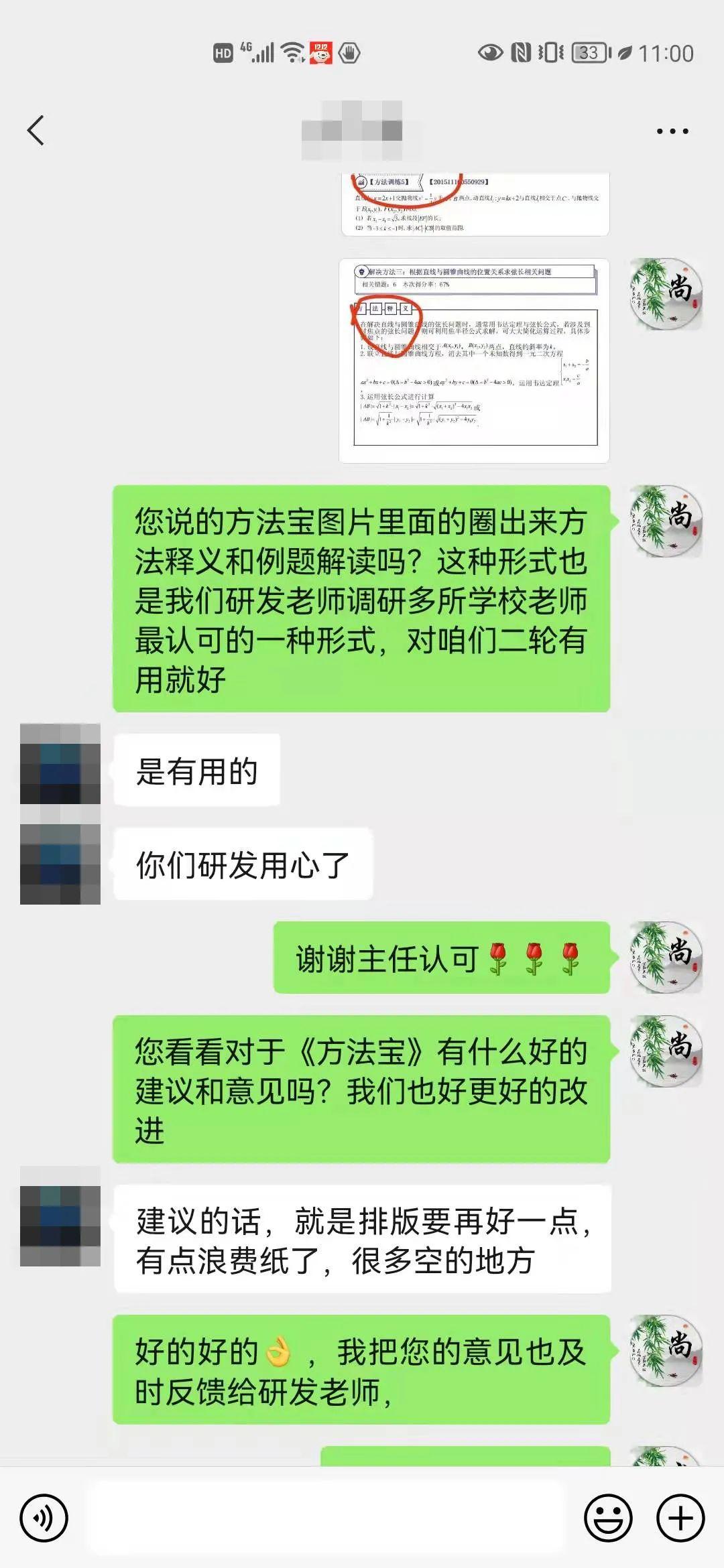The height and width of the screenshot is (1568, 724).
Task: Tap the voice message icon
Action: [42, 1518]
